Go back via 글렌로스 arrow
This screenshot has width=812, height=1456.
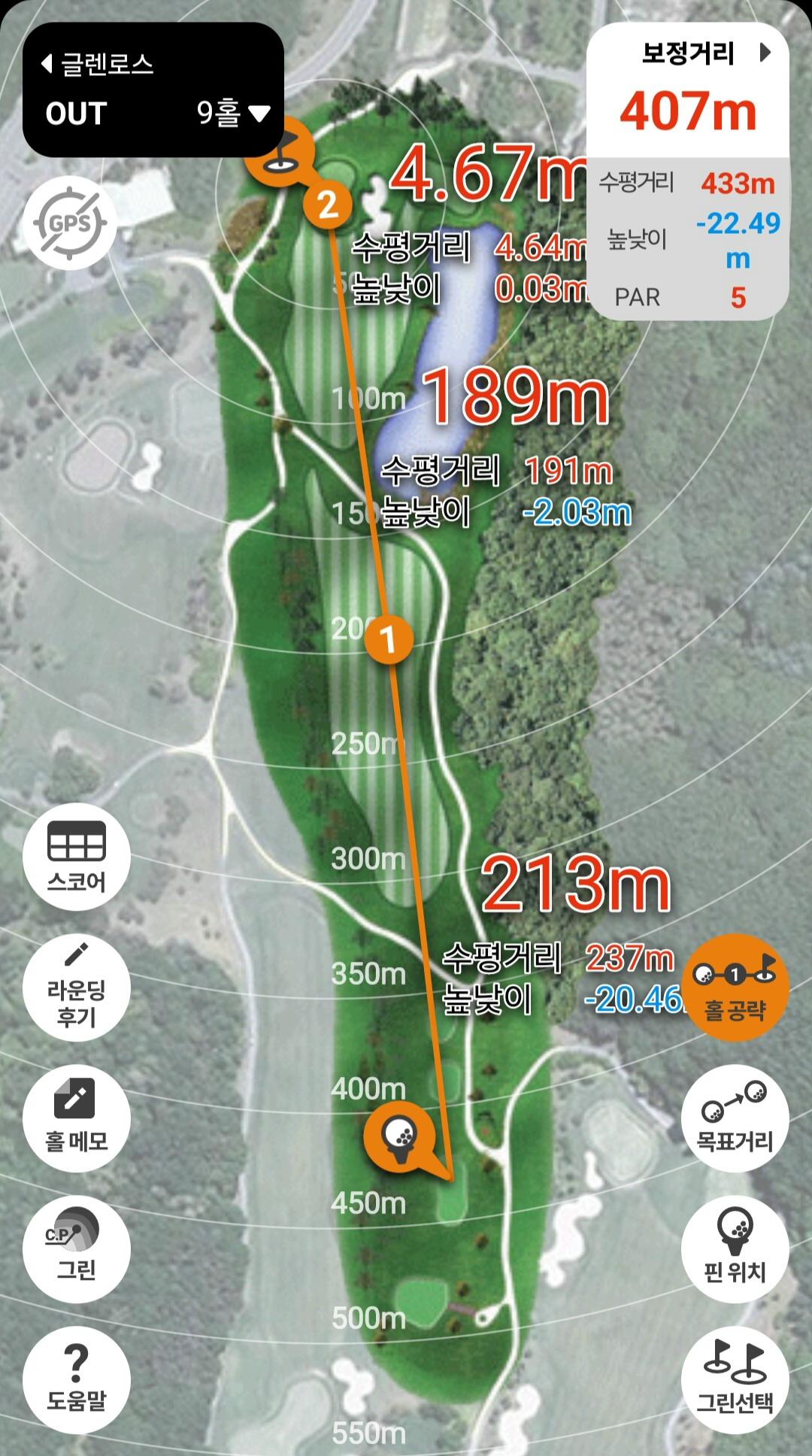(47, 64)
